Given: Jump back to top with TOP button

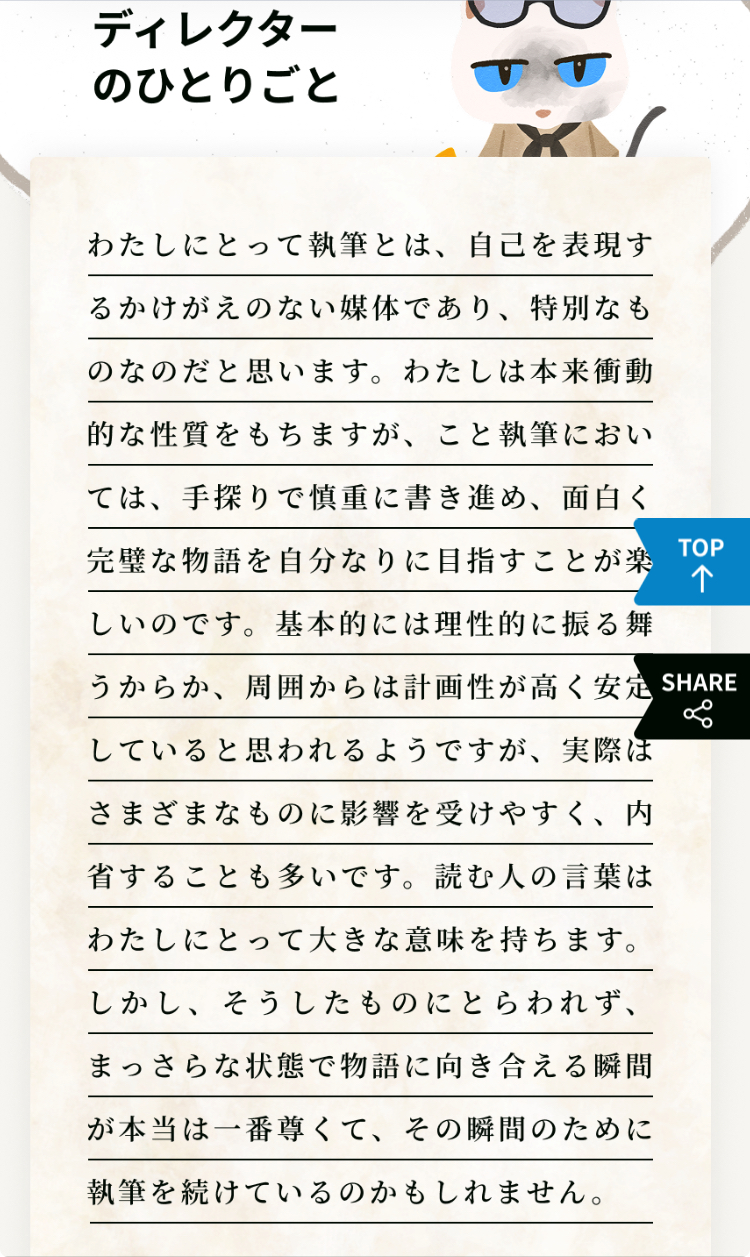Looking at the screenshot, I should tap(699, 562).
